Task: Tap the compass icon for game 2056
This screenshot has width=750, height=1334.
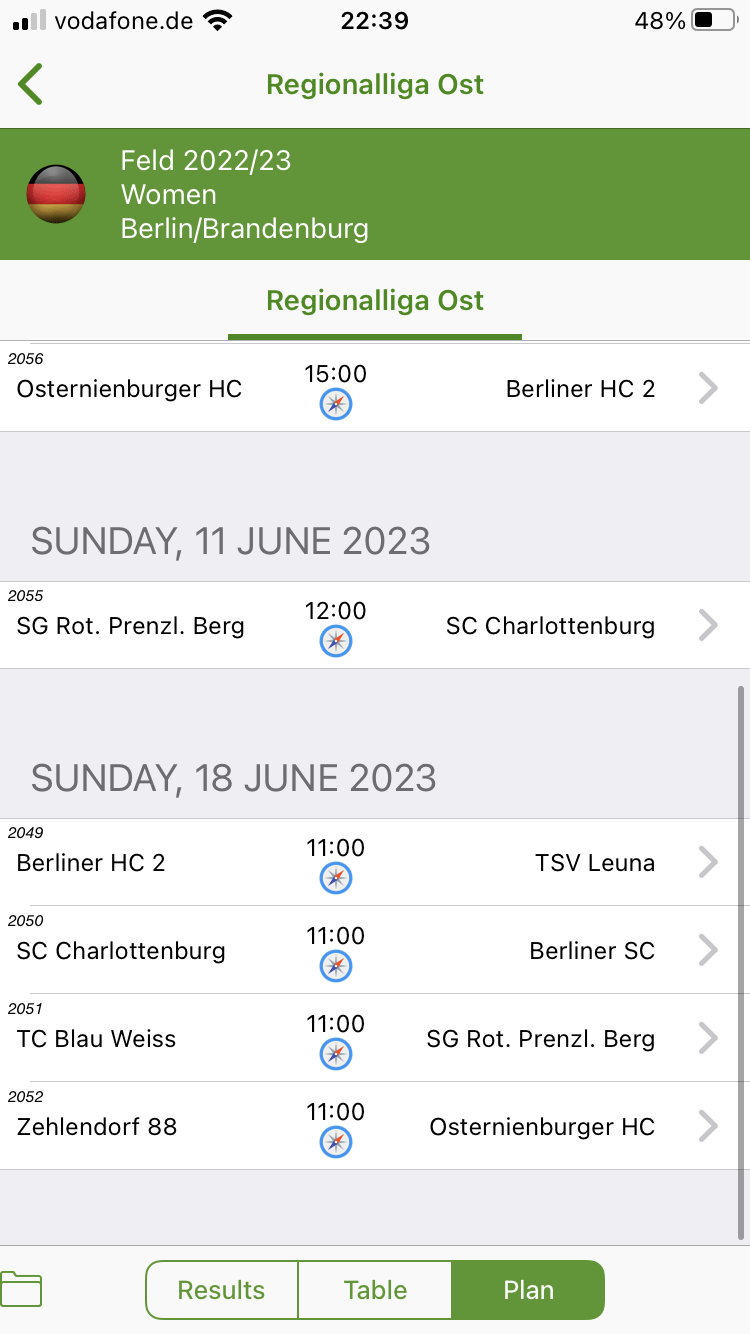Action: coord(336,404)
